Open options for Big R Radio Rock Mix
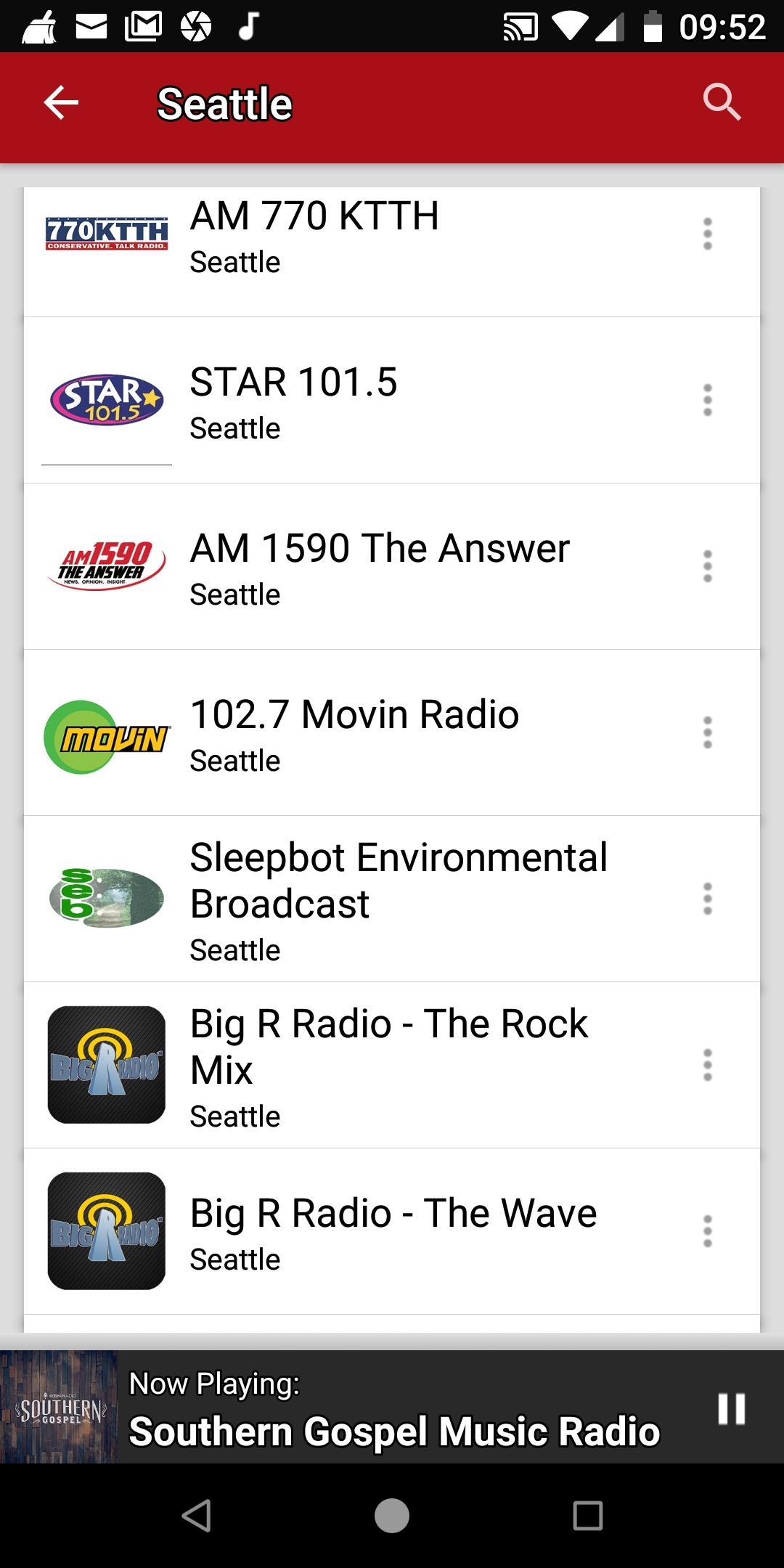Screen dimensions: 784x1568 tap(708, 1065)
